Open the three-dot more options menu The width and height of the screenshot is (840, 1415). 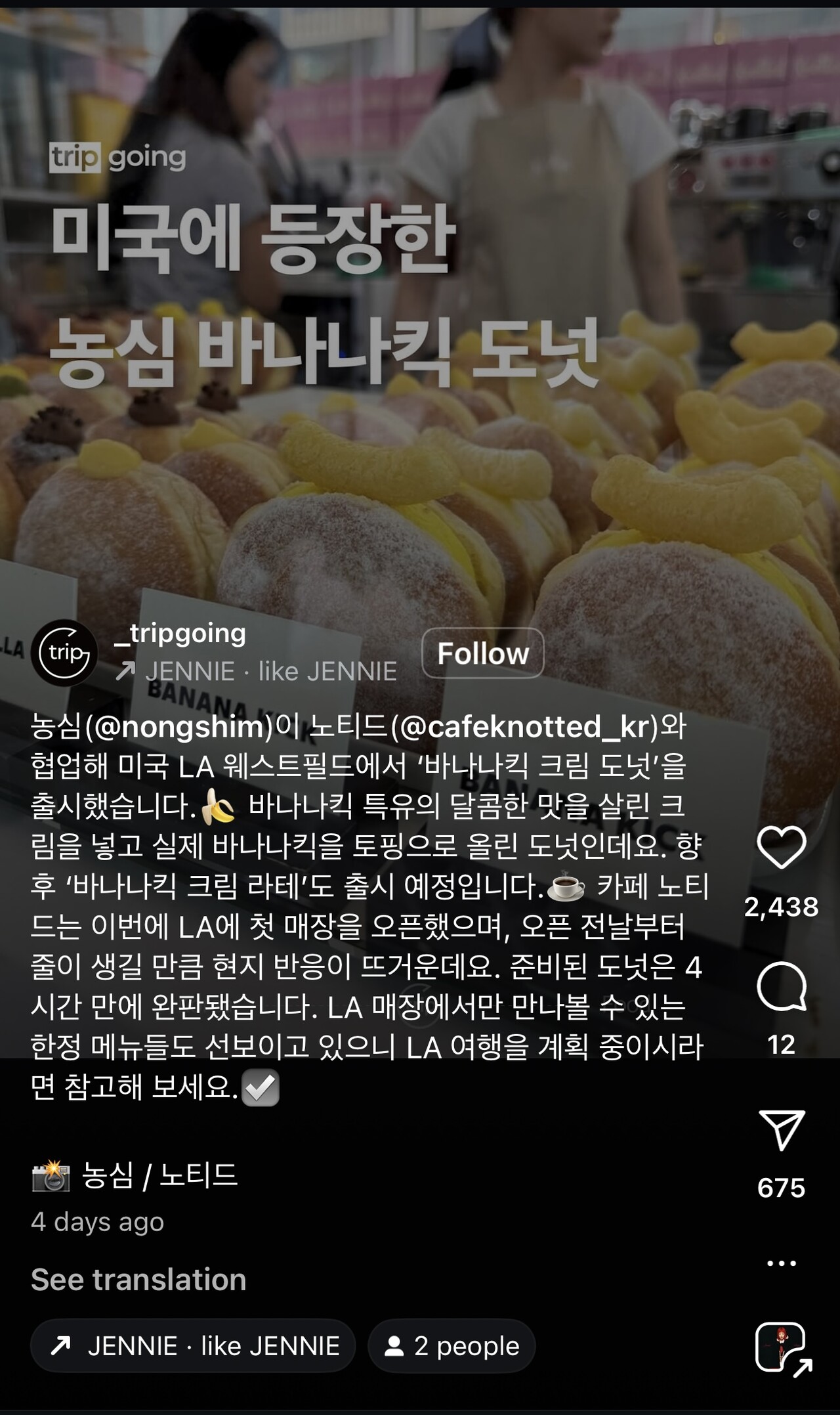[781, 1263]
